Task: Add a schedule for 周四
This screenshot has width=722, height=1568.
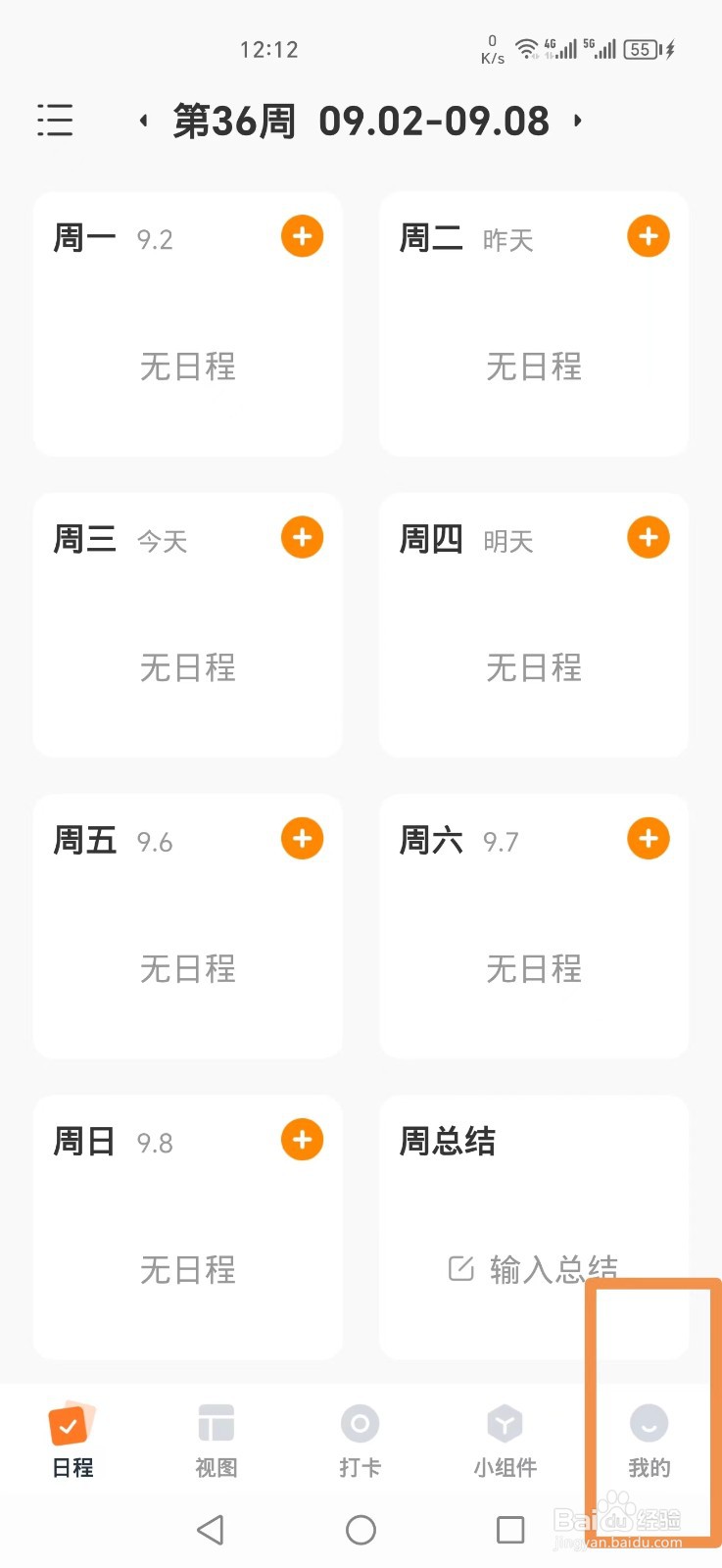Action: 649,537
